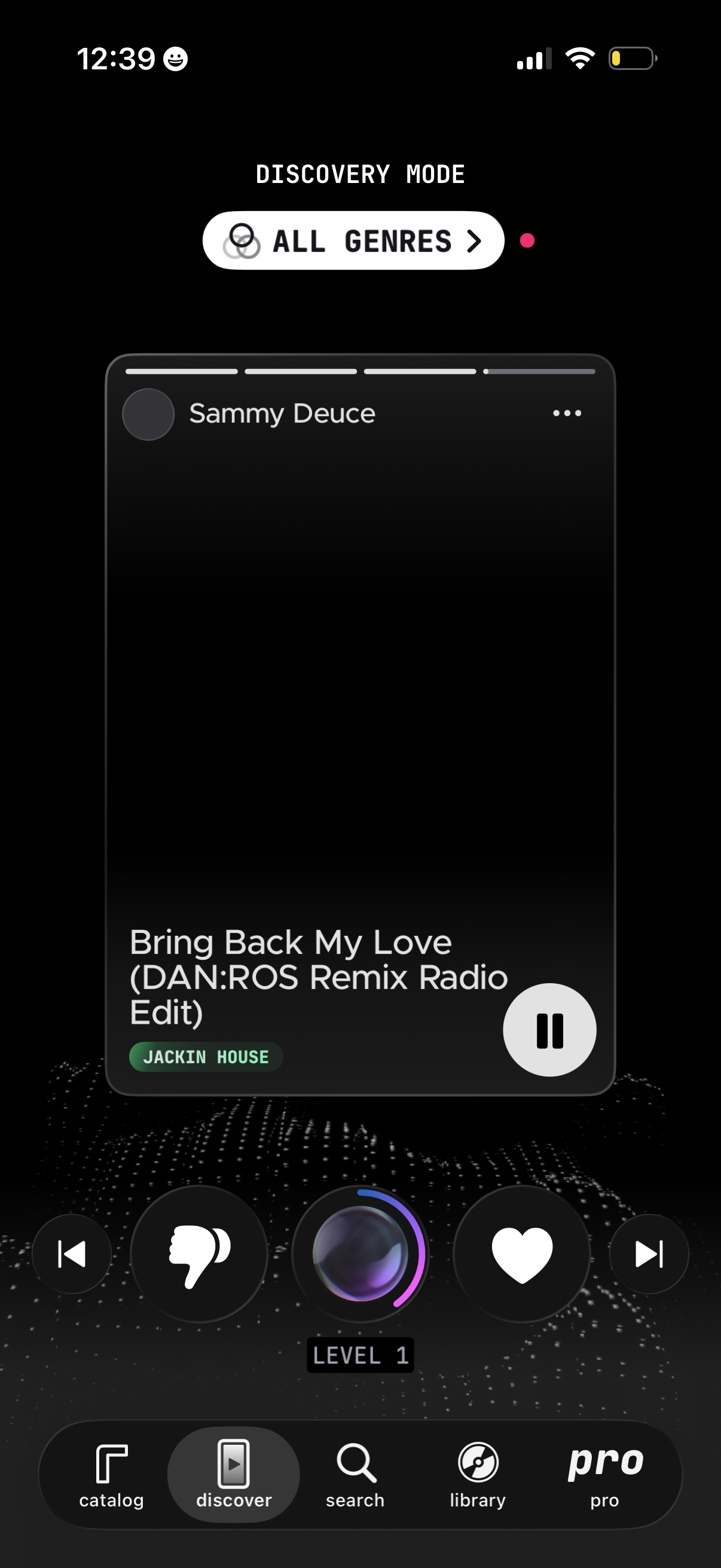Screen dimensions: 721x1568
Task: Toggle the Level 1 discovery dial
Action: coord(360,1253)
